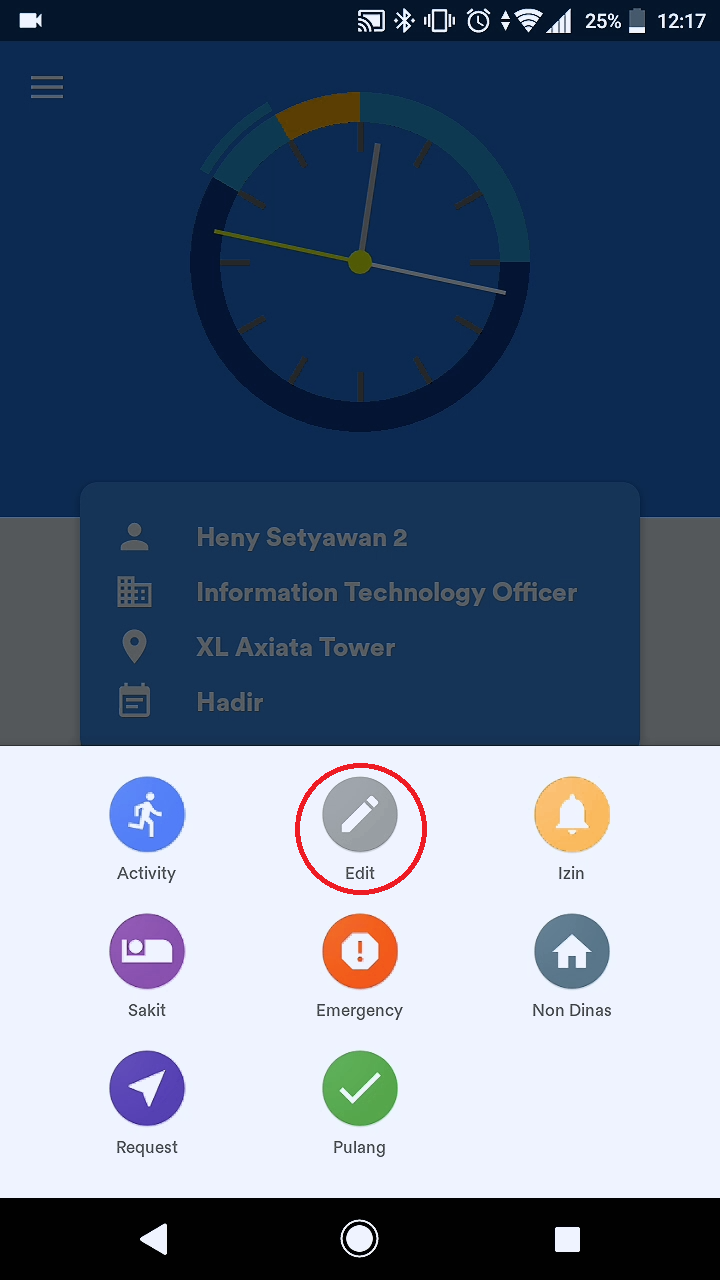Open the Emergency option
720x1280 pixels.
pyautogui.click(x=360, y=952)
